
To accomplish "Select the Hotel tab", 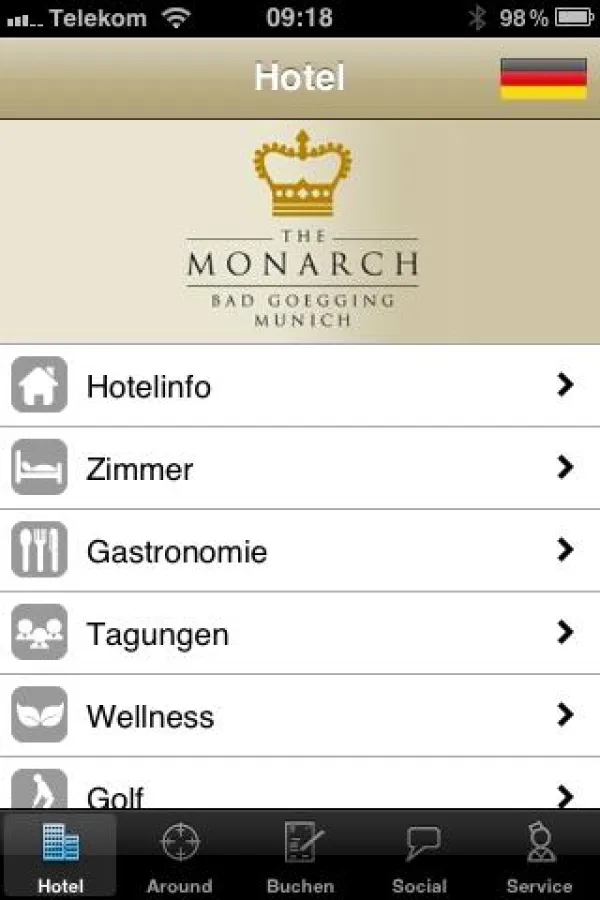I will click(60, 856).
